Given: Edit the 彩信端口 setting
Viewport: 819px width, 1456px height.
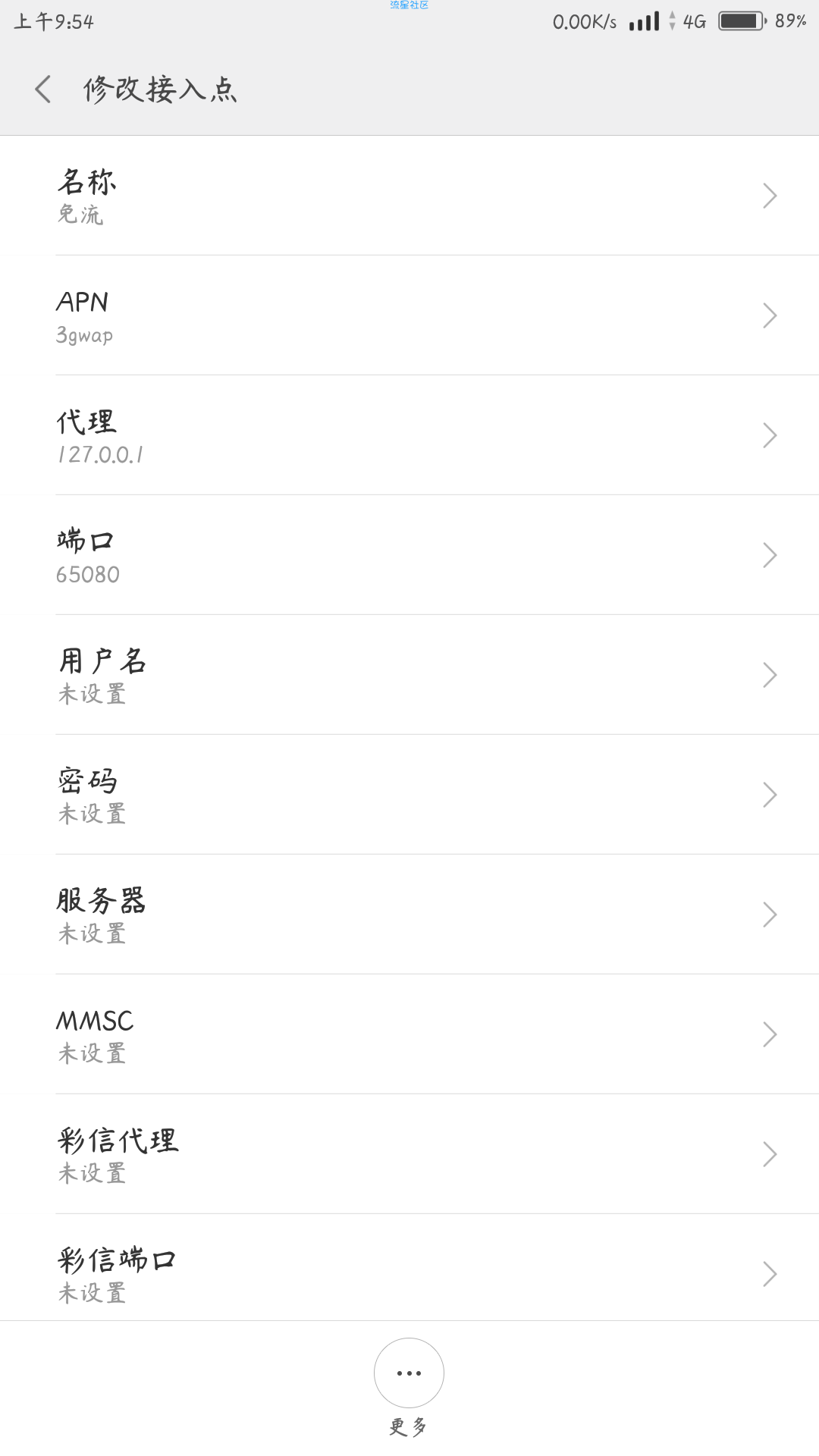Looking at the screenshot, I should [409, 1268].
